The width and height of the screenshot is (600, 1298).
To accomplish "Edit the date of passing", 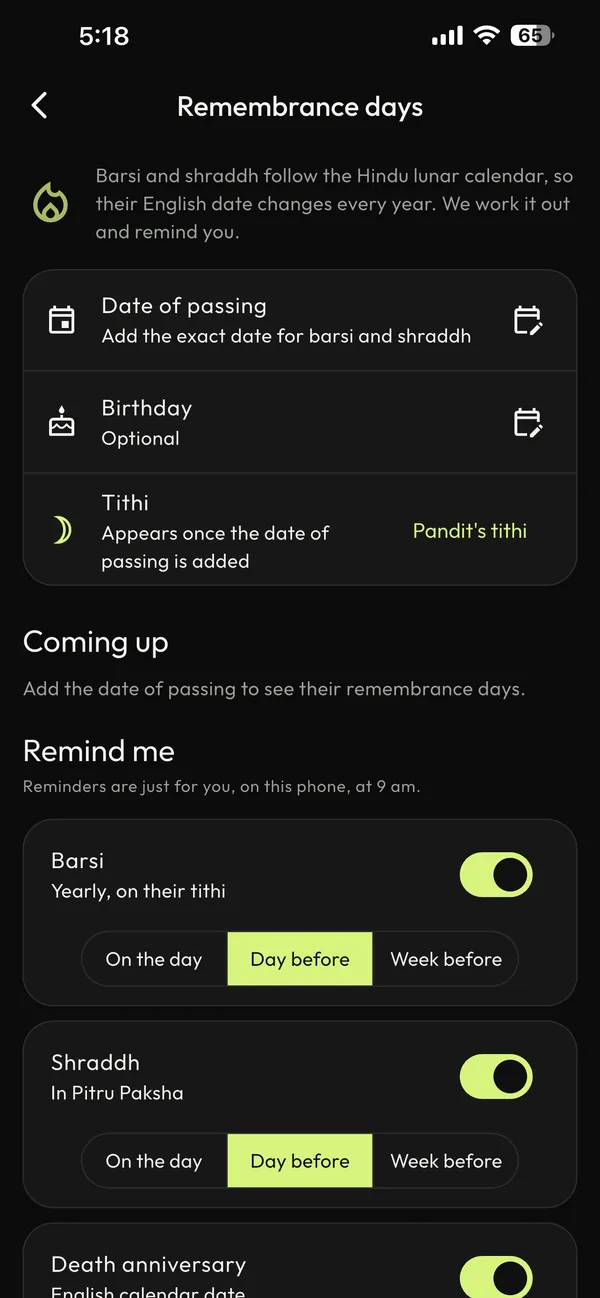I will (527, 320).
